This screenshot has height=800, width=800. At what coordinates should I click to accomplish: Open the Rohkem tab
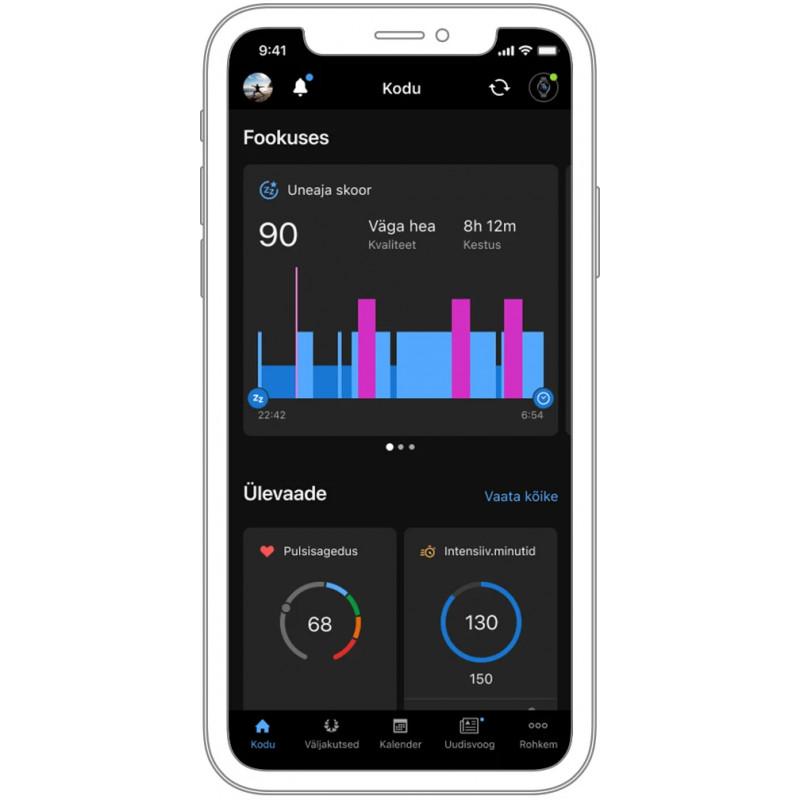pyautogui.click(x=538, y=734)
